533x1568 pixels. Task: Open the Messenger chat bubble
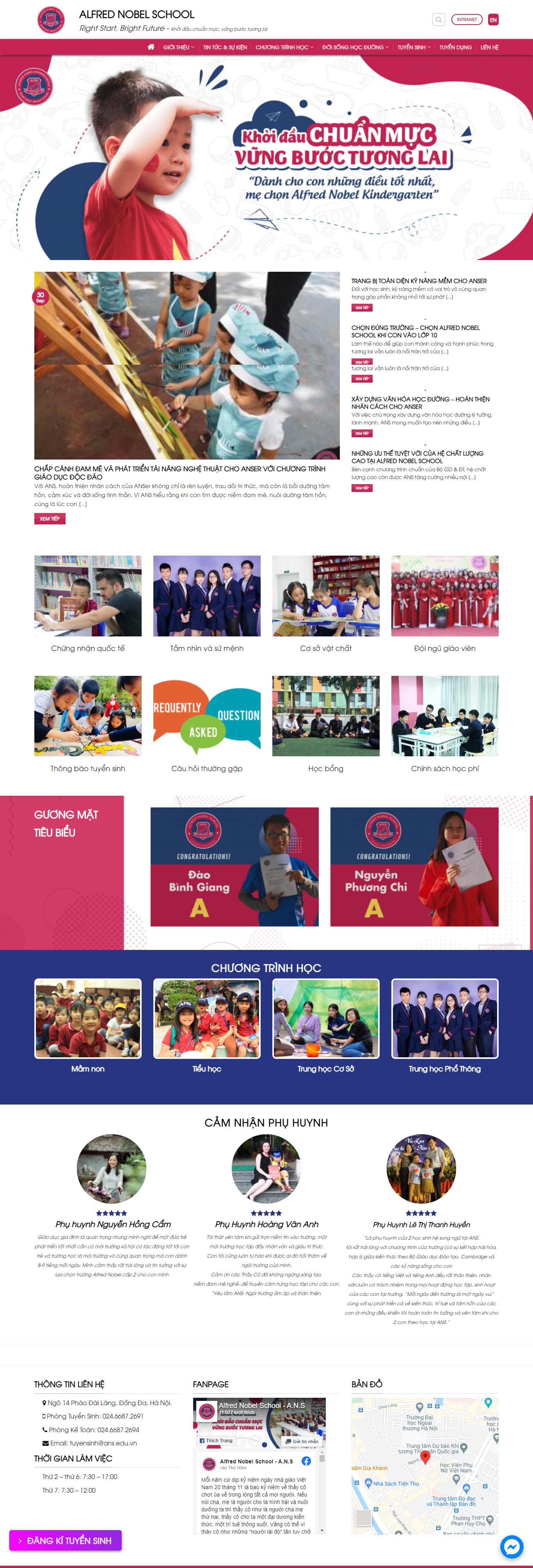click(511, 1546)
